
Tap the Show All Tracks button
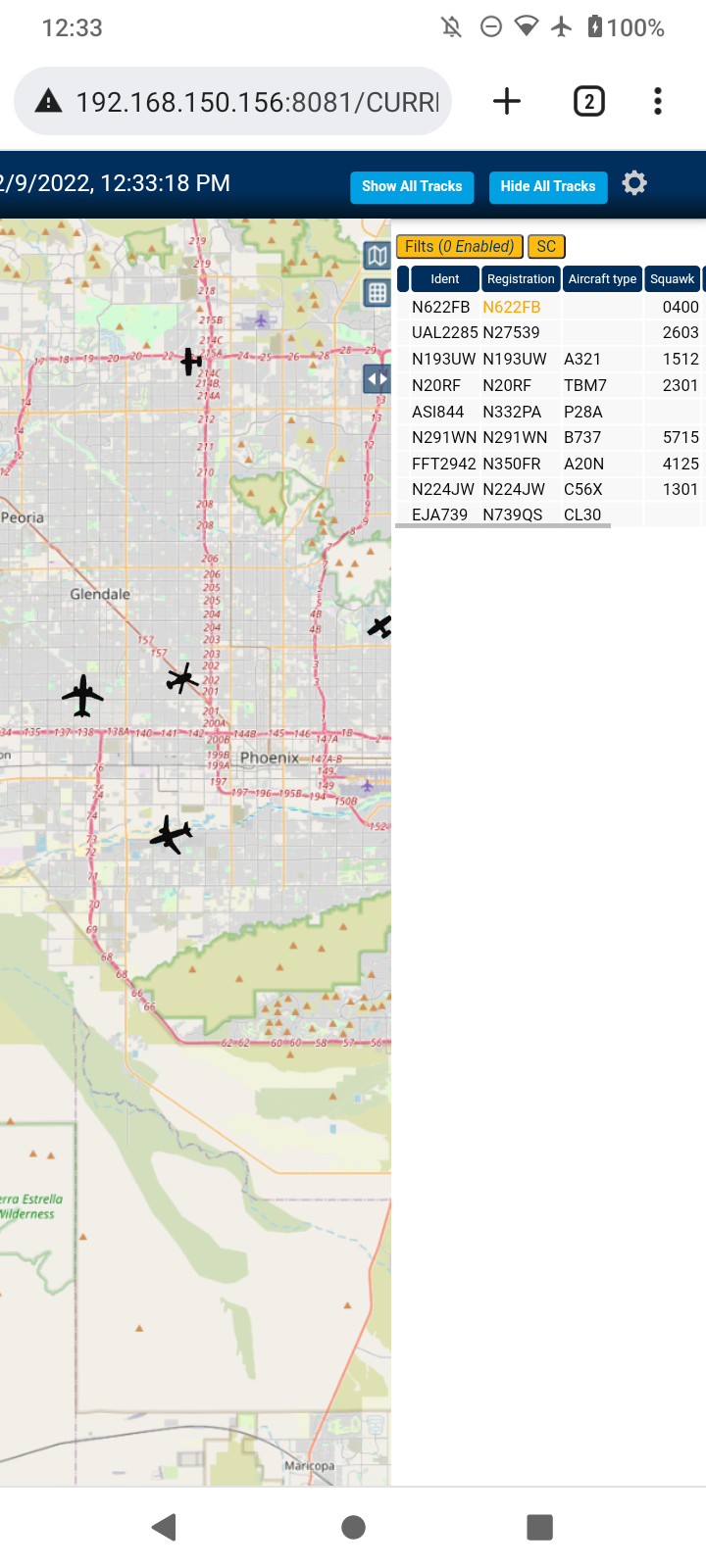tap(412, 186)
